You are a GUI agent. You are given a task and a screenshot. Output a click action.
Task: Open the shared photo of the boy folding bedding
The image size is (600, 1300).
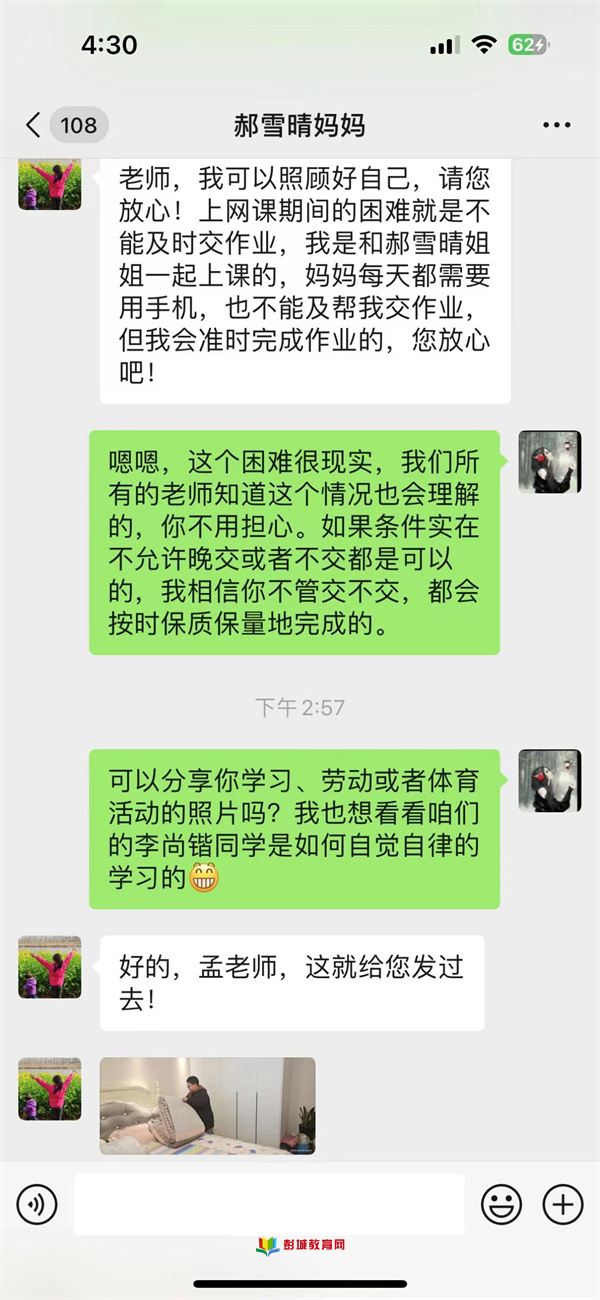pos(207,1106)
